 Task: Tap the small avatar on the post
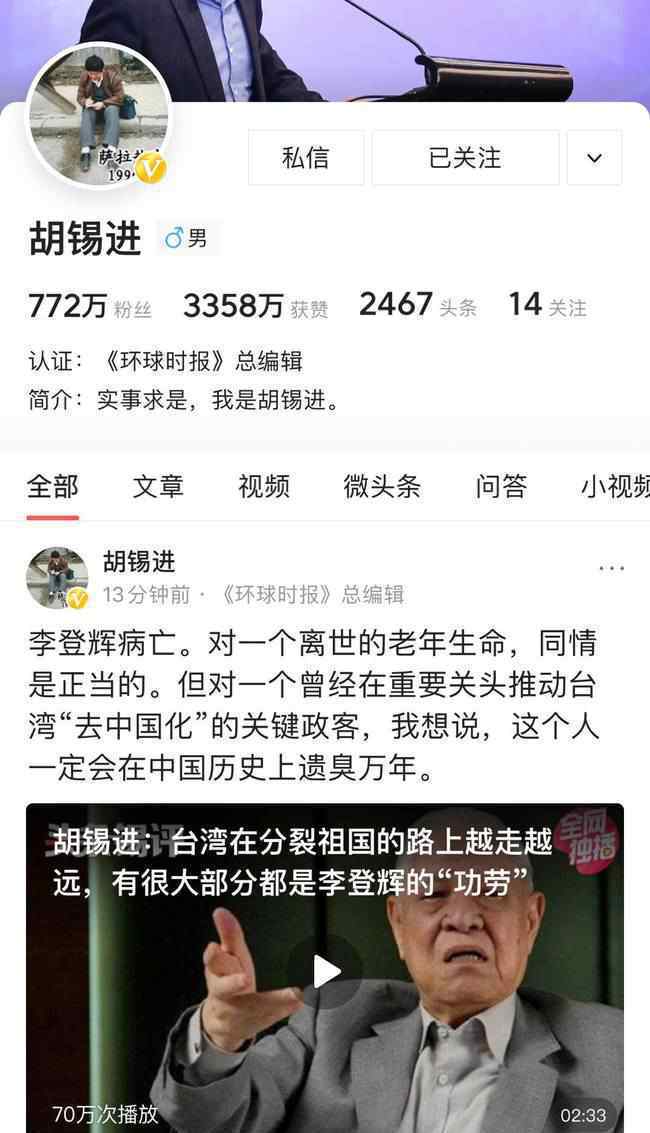57,577
